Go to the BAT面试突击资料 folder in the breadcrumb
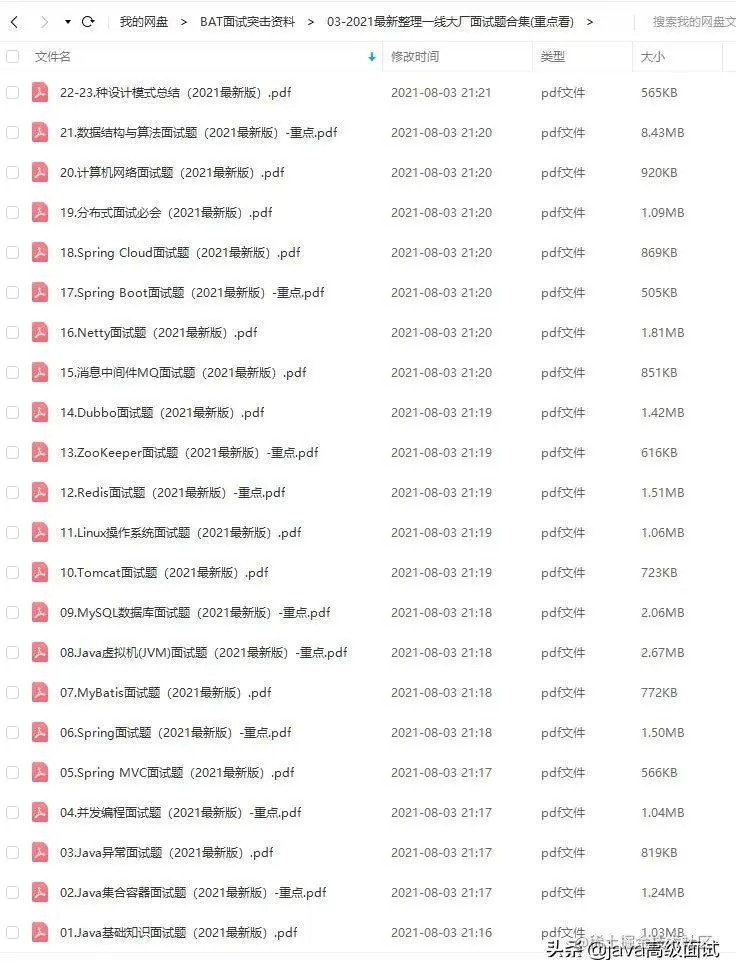 click(247, 21)
